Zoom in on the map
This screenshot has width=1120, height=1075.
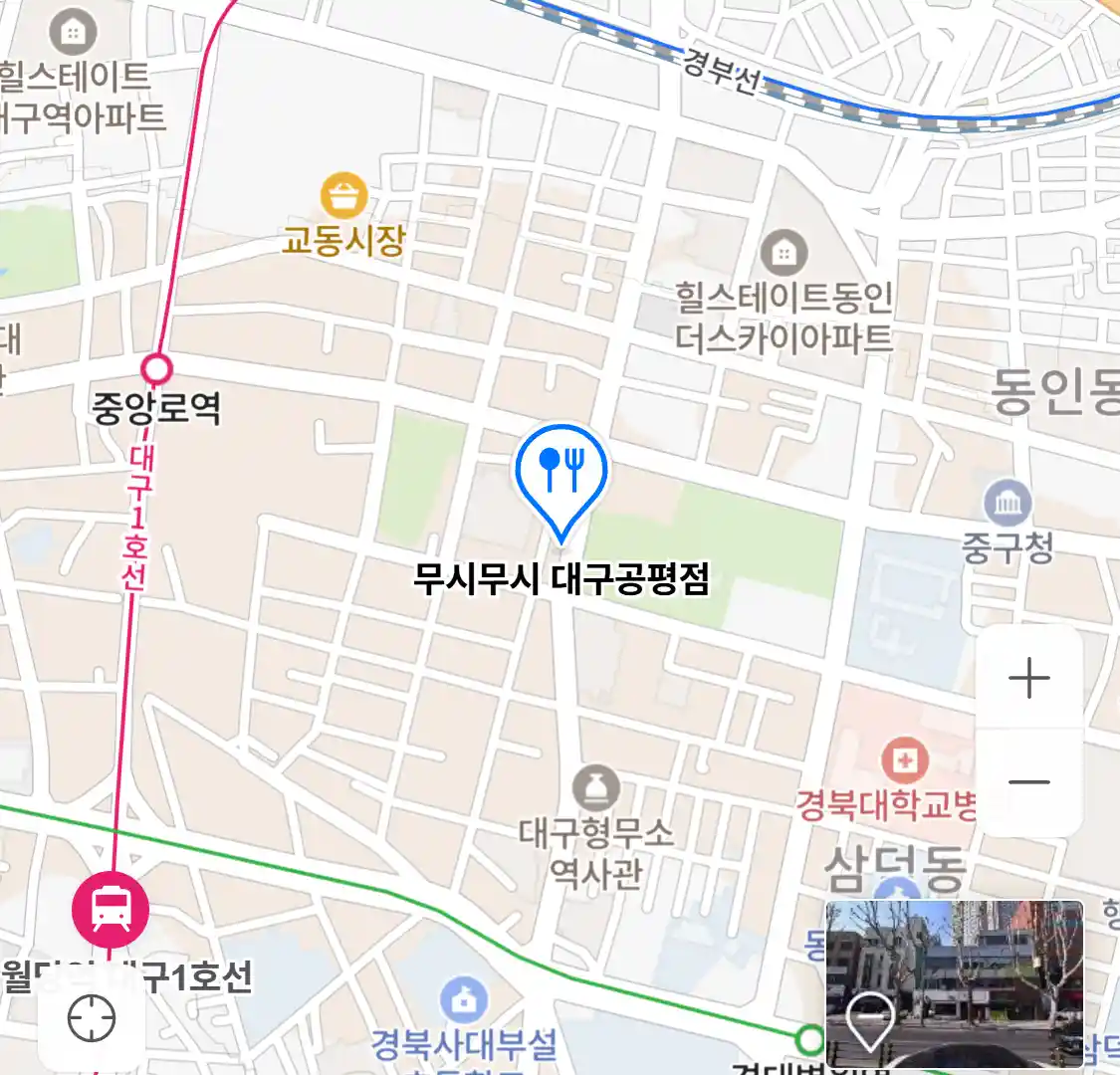point(1028,680)
